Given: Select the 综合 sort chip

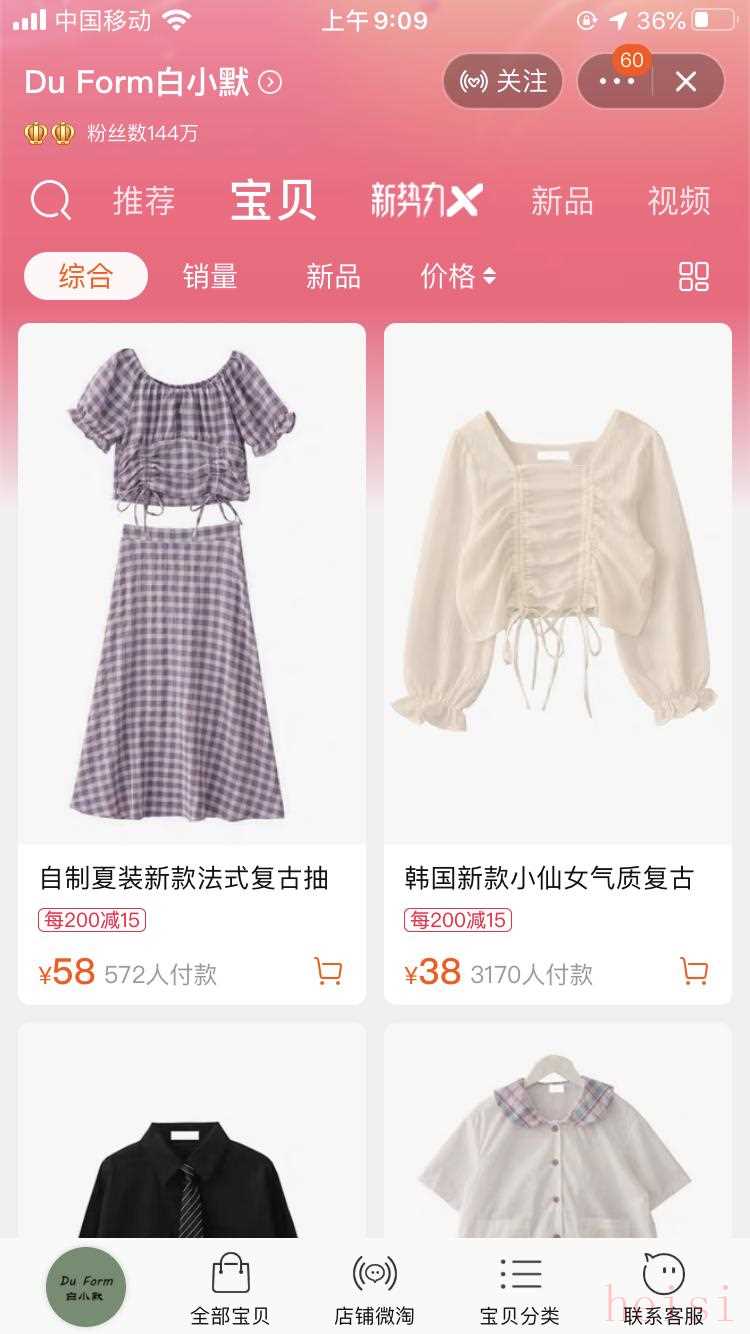Looking at the screenshot, I should (x=86, y=276).
